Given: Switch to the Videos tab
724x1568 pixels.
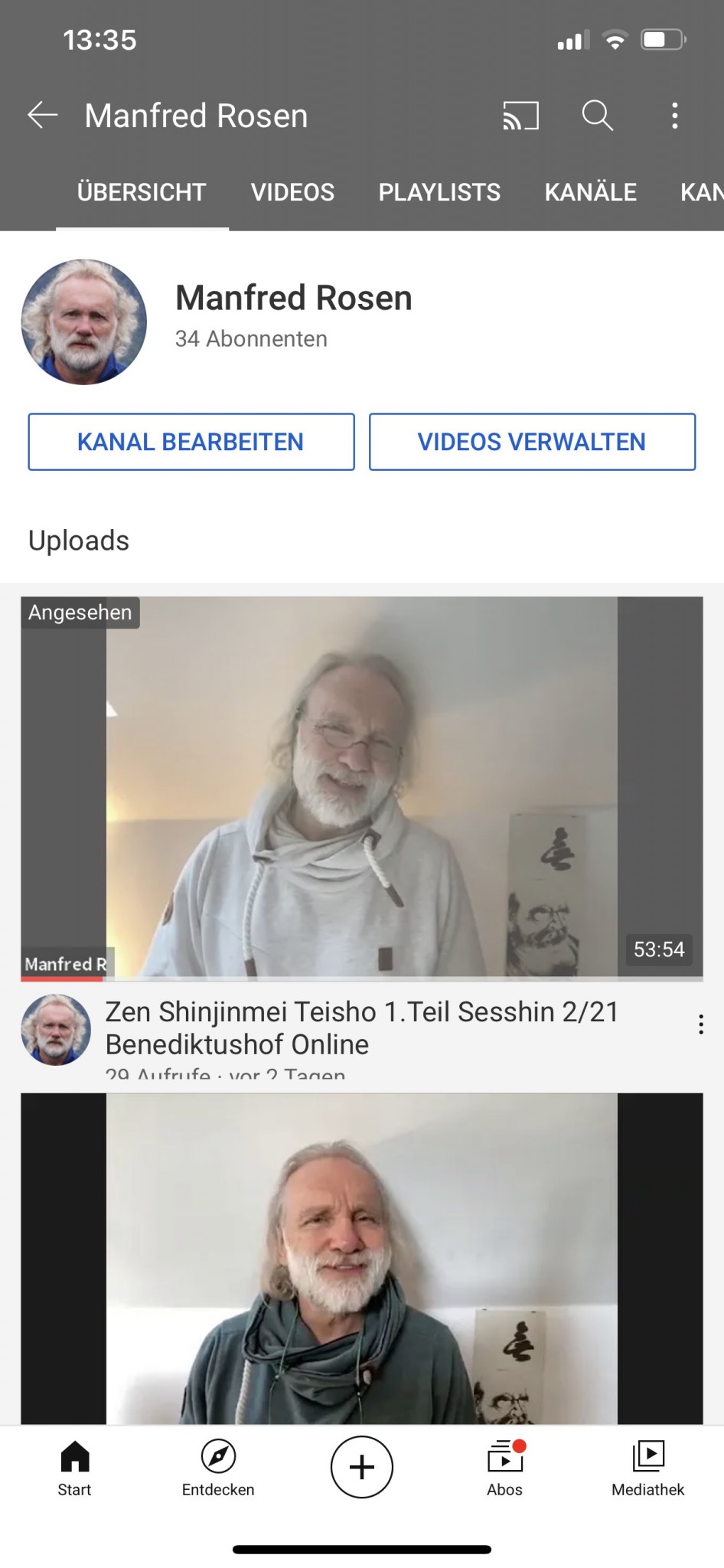Looking at the screenshot, I should point(292,192).
